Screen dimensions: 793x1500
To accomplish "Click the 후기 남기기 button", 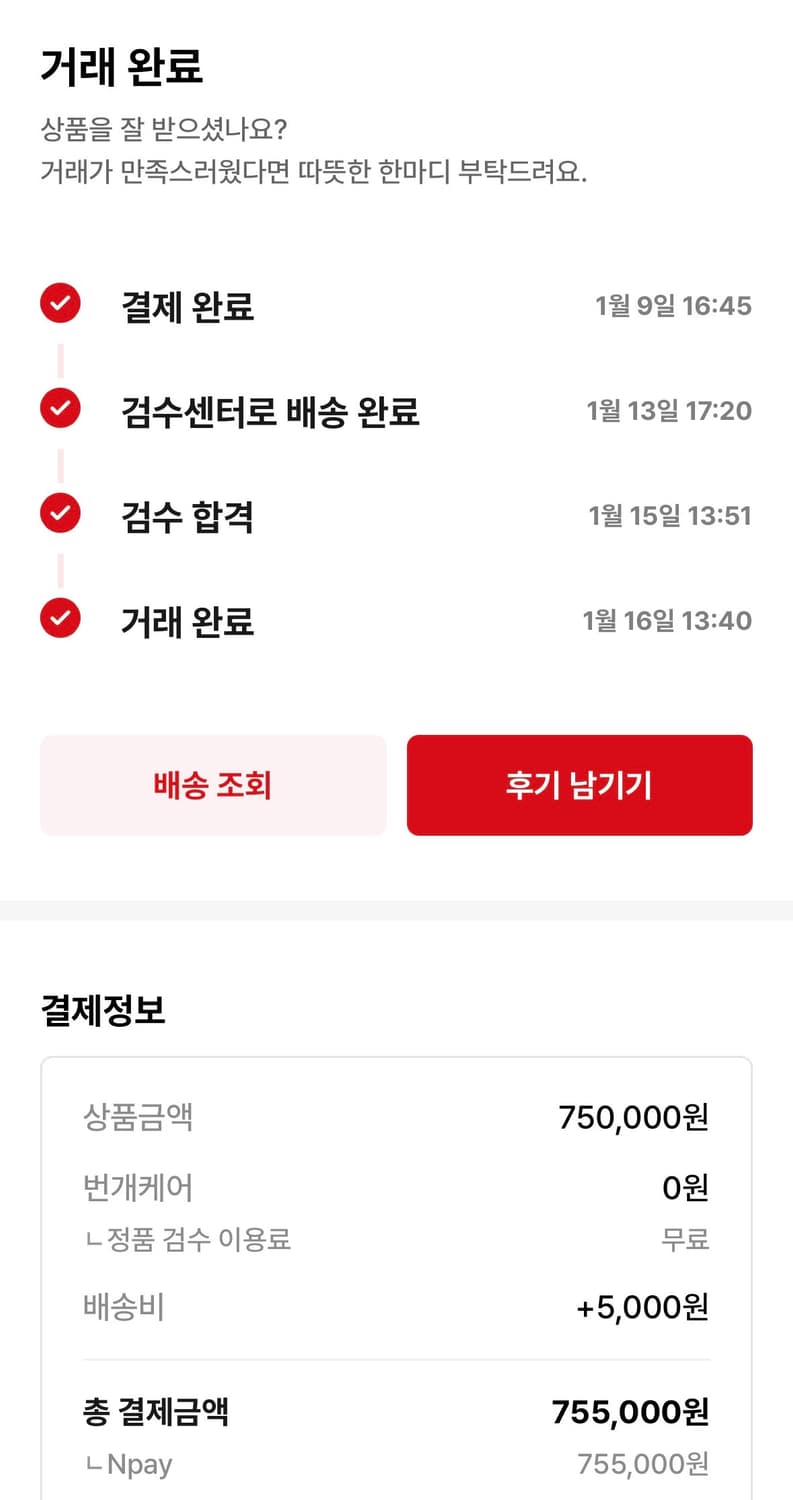I will click(x=579, y=785).
